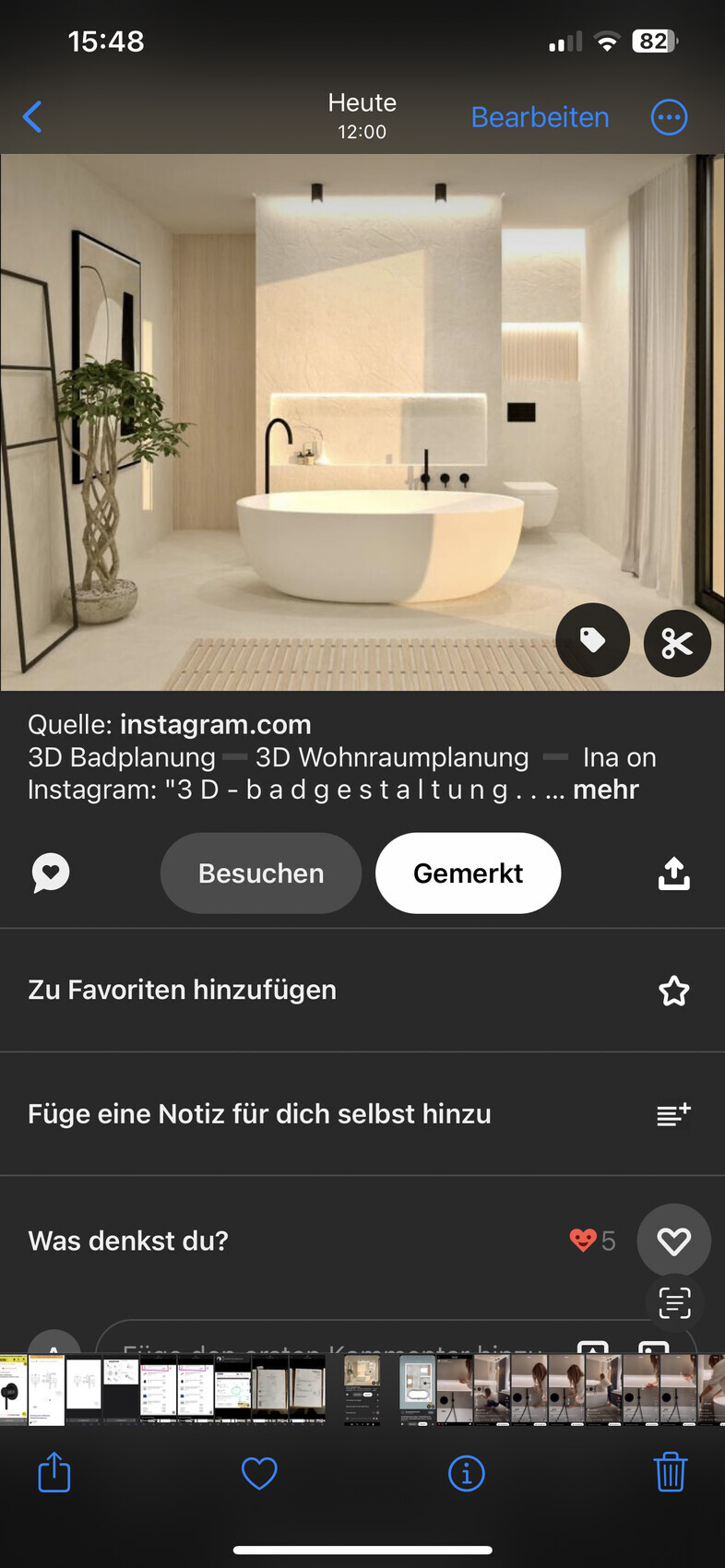
Task: Show photo info details
Action: coord(466,1473)
